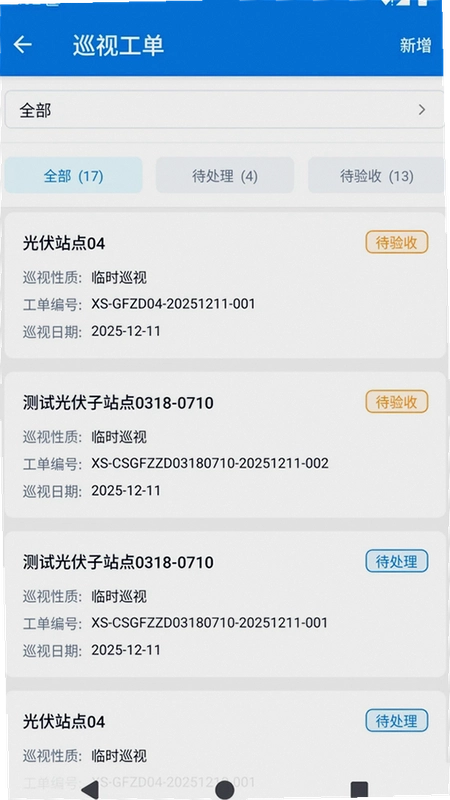Screen dimensions: 450x800
Task: Switch to the 待处理 (4) tab
Action: [x=224, y=175]
